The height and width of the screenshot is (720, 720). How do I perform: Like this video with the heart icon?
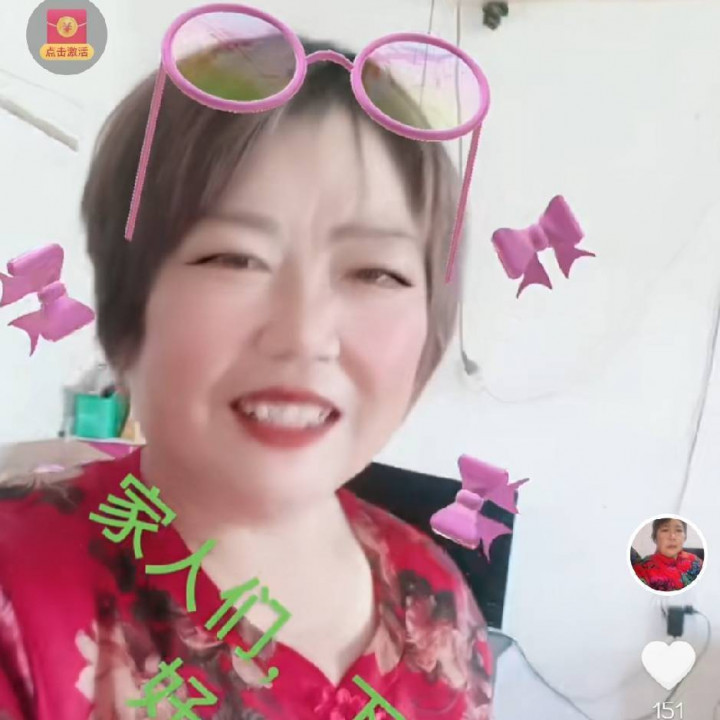pos(667,664)
